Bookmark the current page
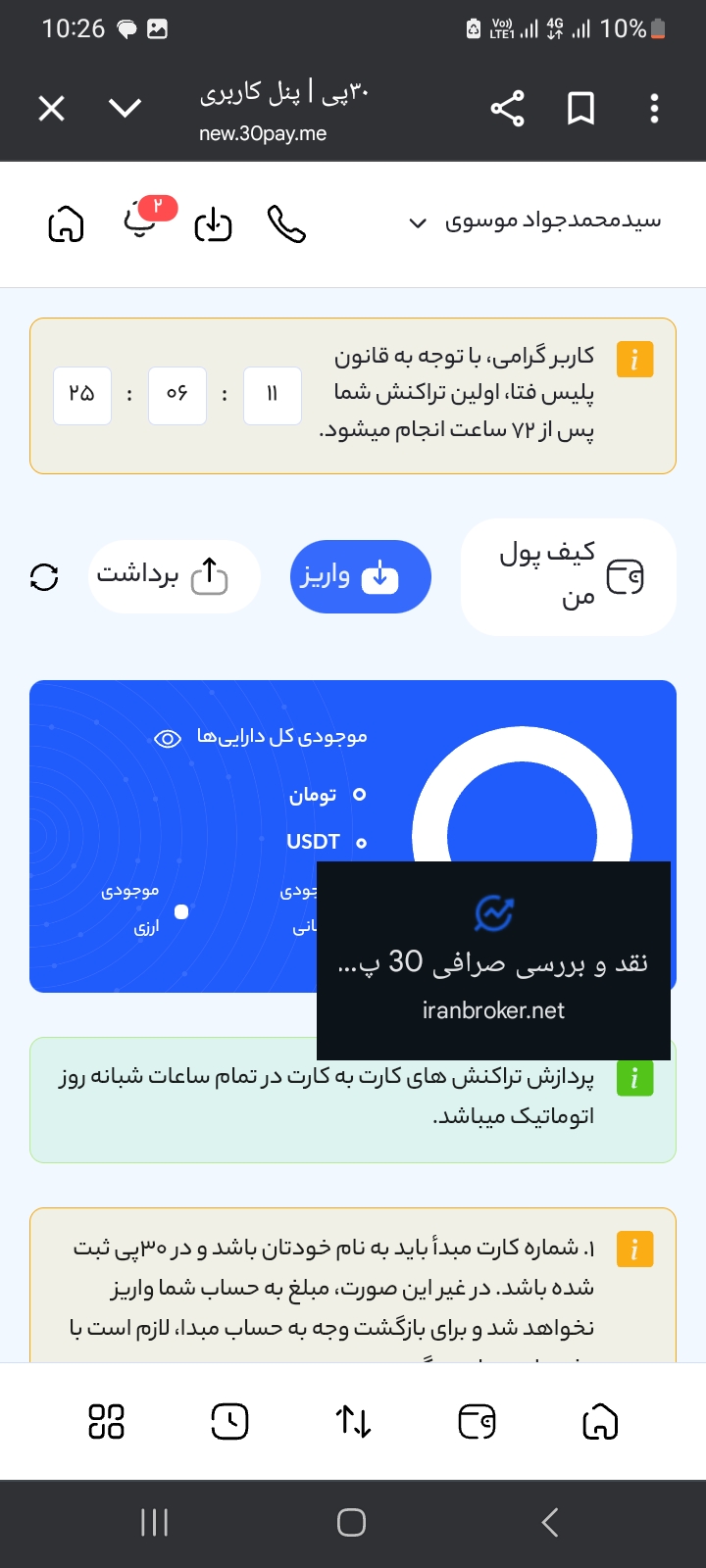The height and width of the screenshot is (1568, 706). tap(581, 108)
